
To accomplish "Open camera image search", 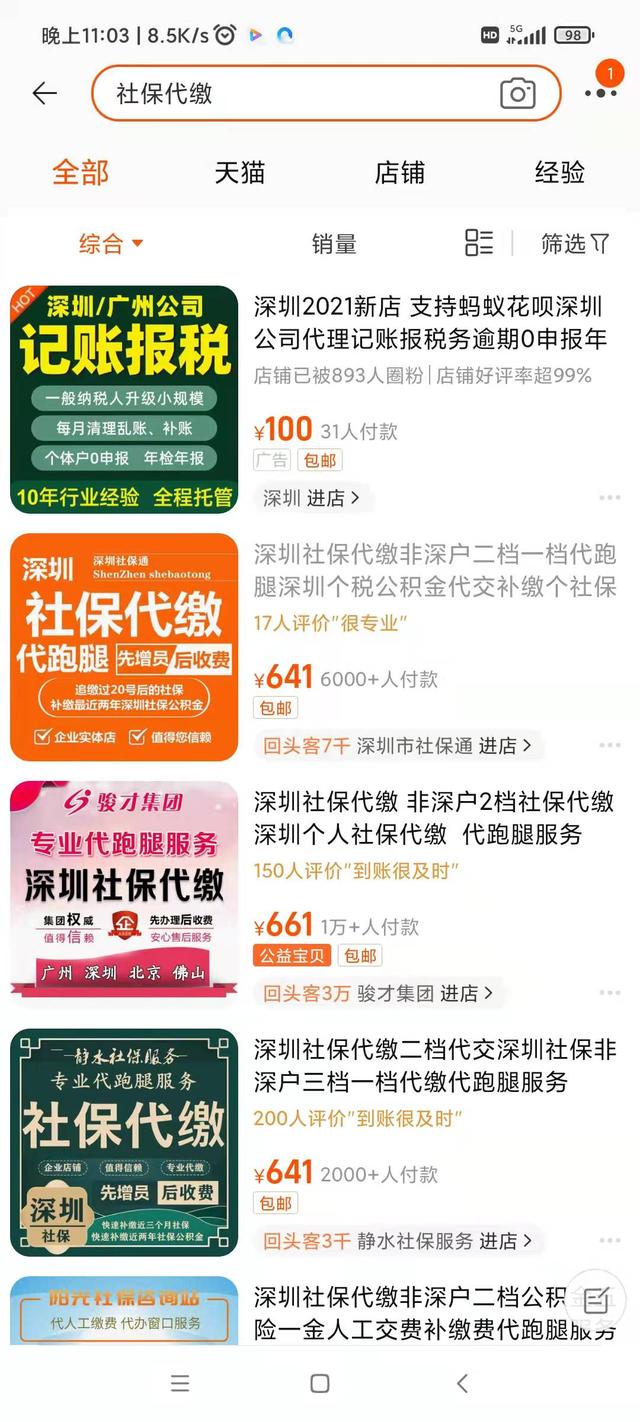I will [x=517, y=94].
